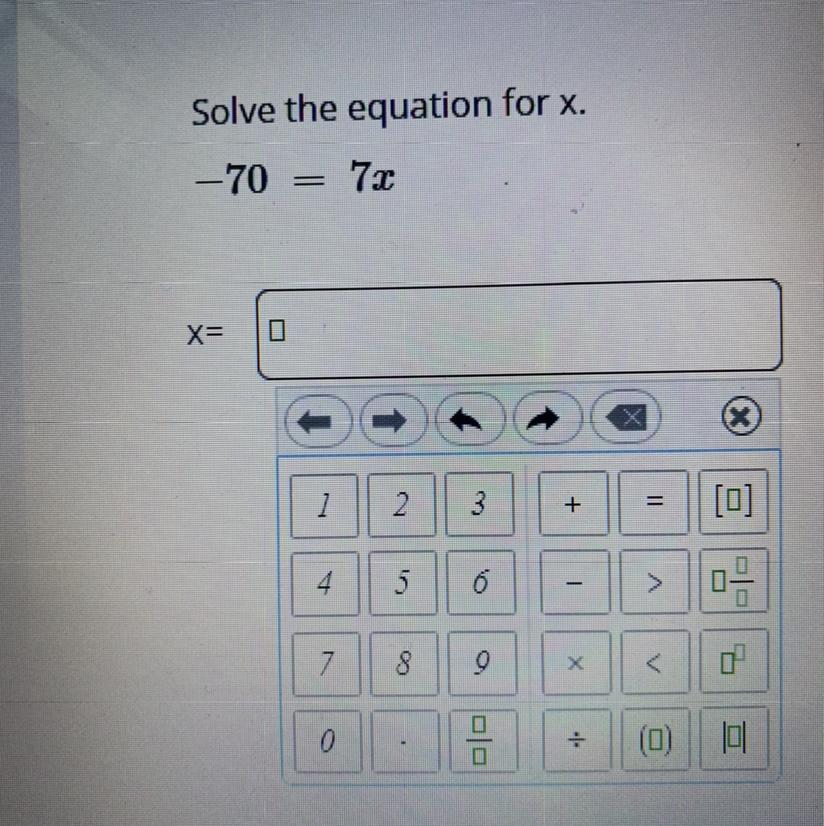Hit the backspace delete key
The width and height of the screenshot is (824, 826).
626,417
